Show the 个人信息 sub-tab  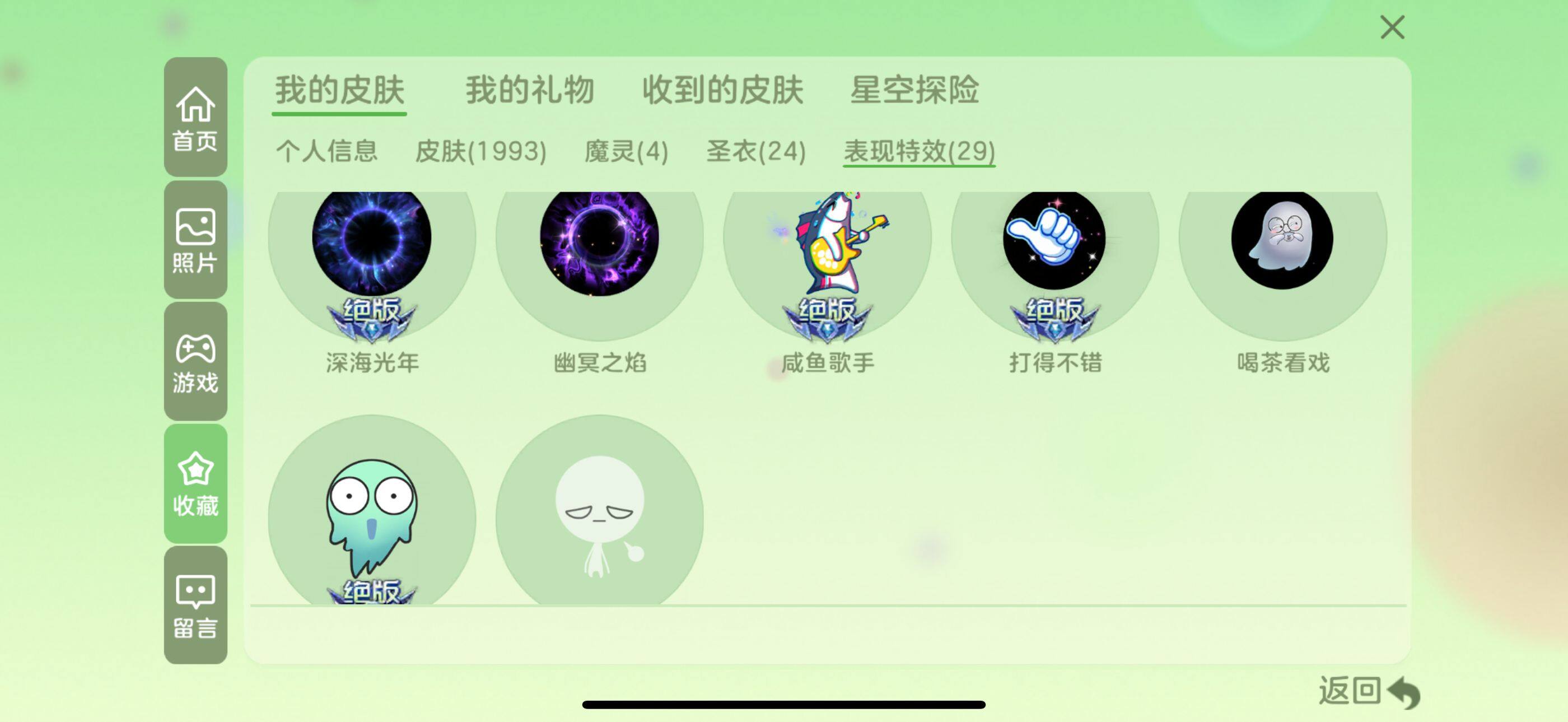coord(327,151)
